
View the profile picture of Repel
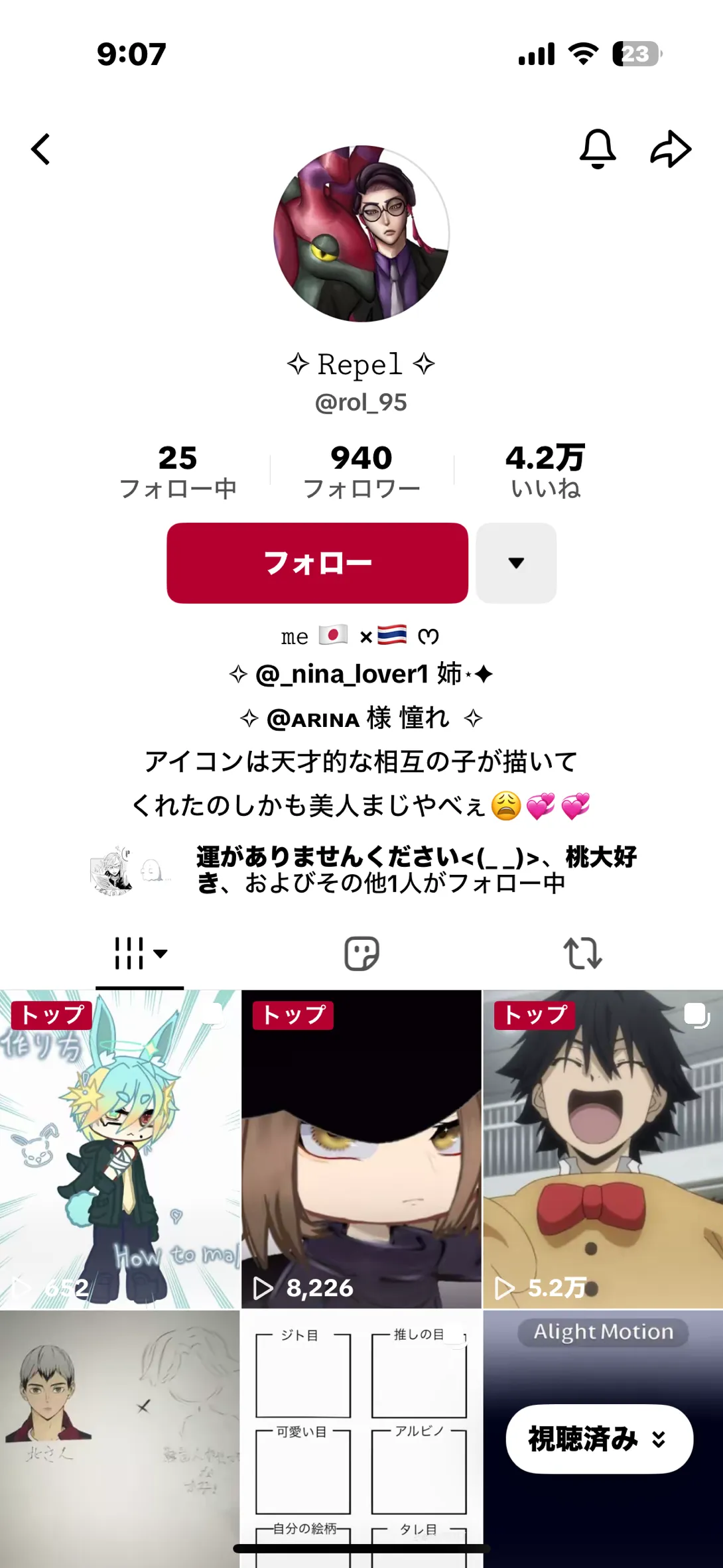pos(361,233)
